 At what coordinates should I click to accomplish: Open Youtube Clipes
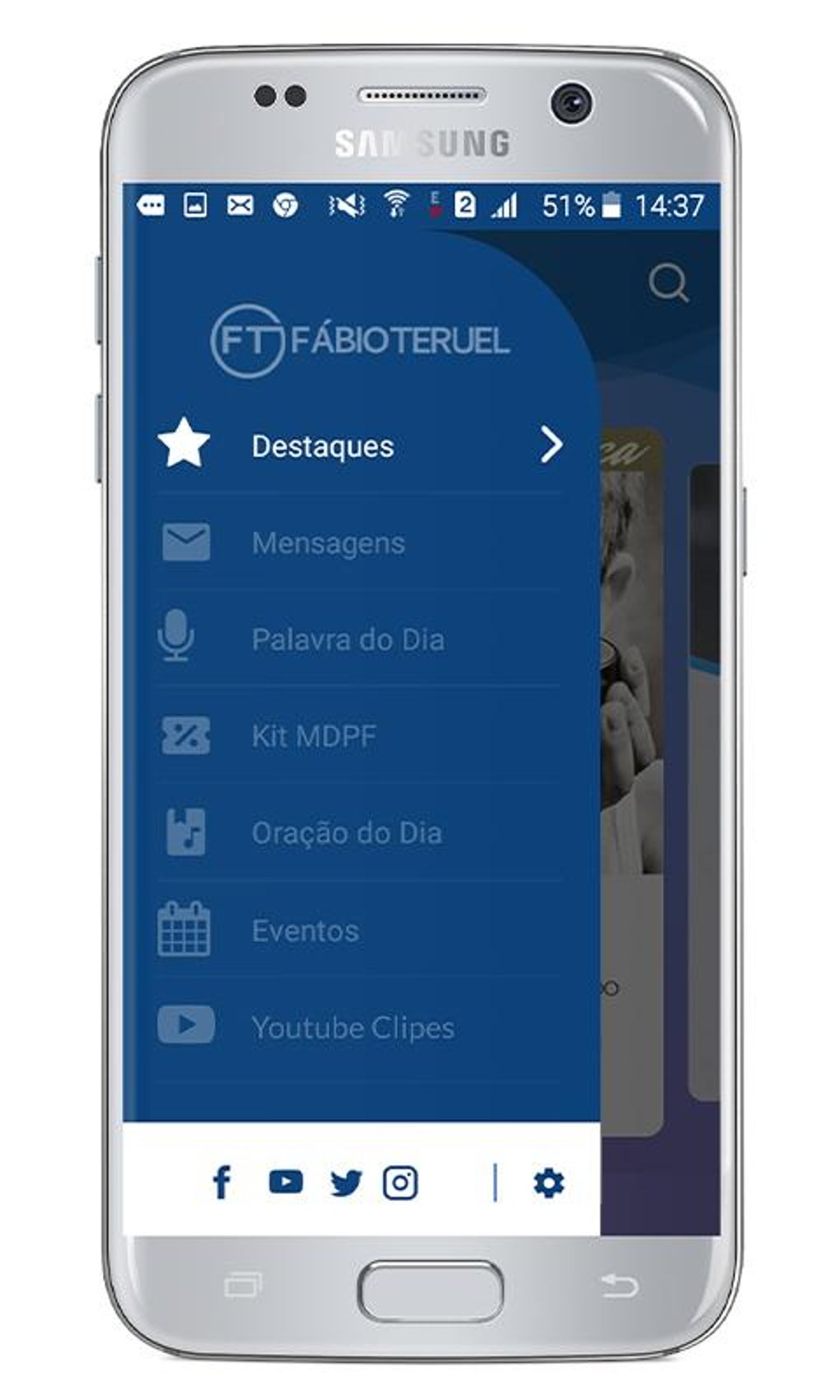point(352,1028)
